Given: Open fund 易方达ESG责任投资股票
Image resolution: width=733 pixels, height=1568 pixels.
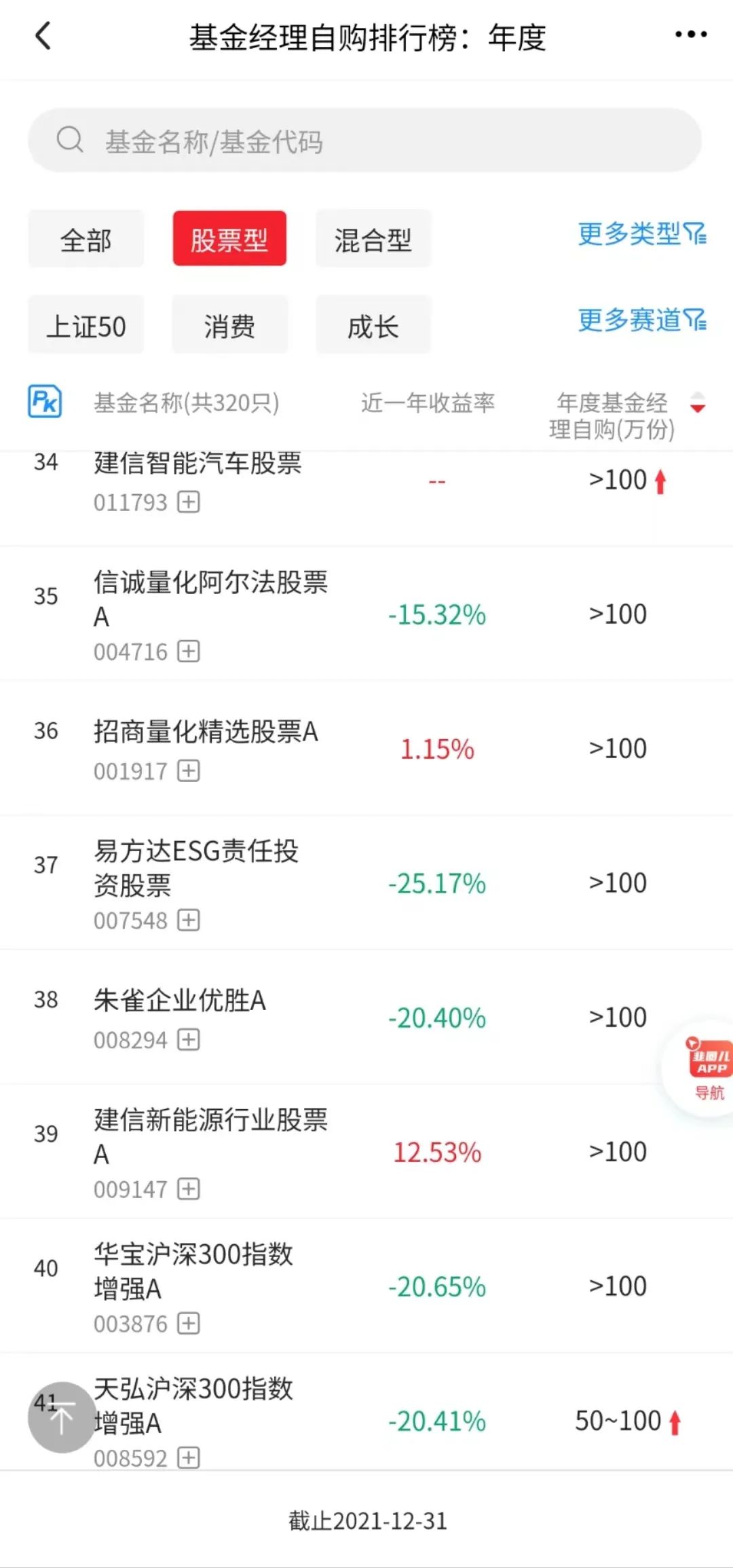Looking at the screenshot, I should pyautogui.click(x=196, y=867).
